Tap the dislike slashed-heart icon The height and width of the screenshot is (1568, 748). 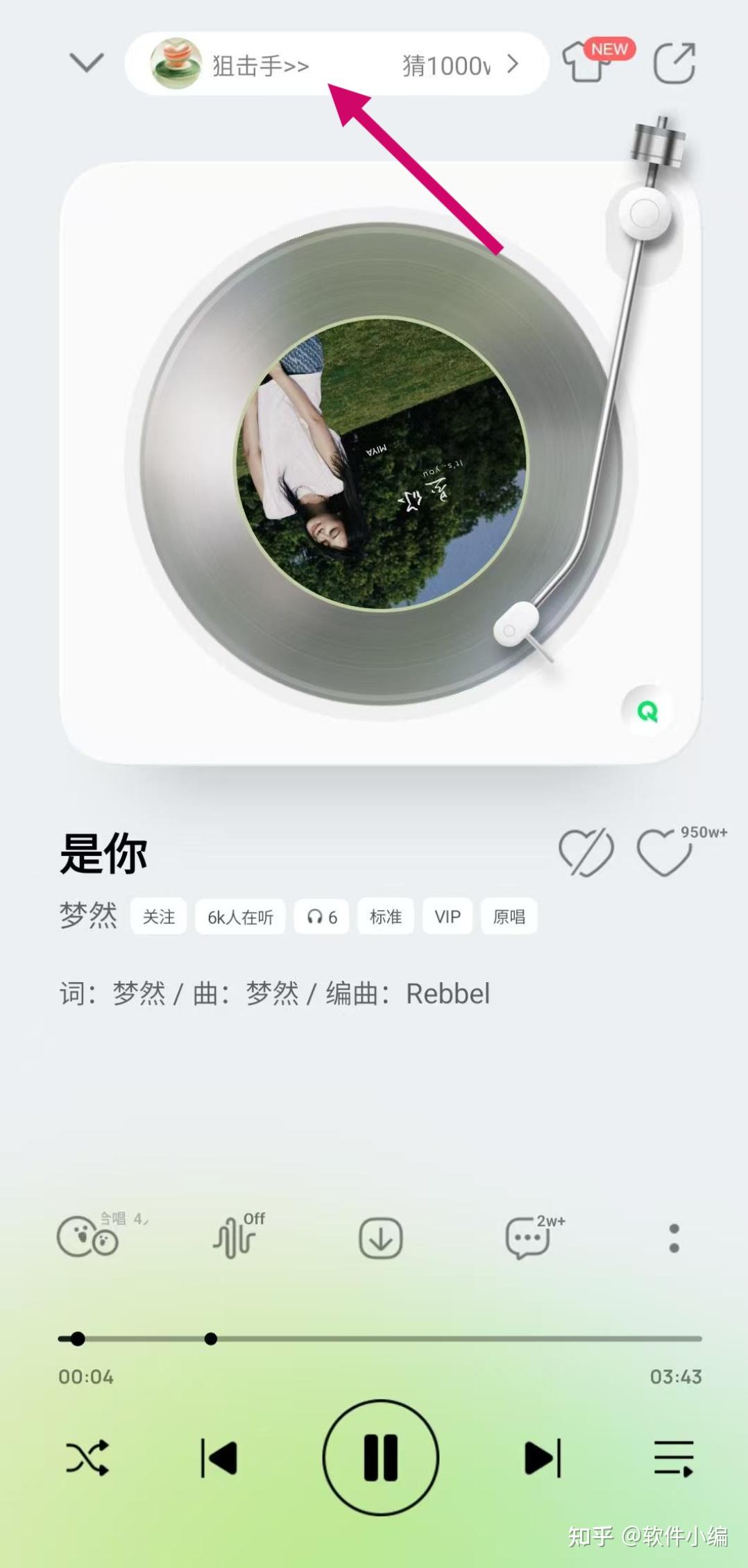point(586,852)
